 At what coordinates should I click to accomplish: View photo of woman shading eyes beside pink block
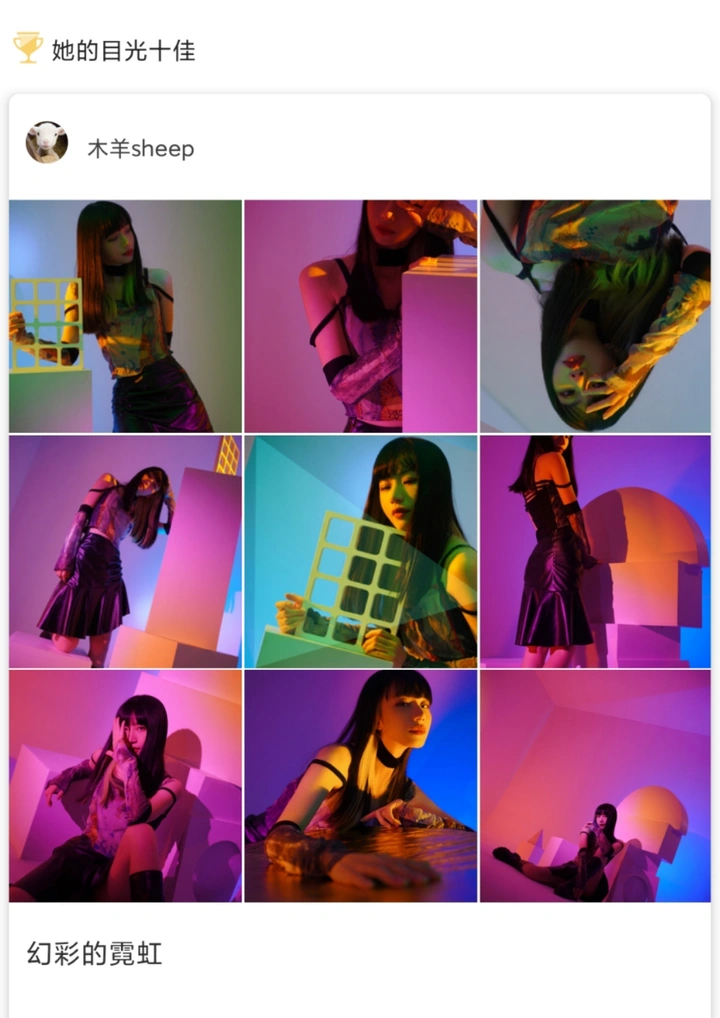click(x=360, y=316)
